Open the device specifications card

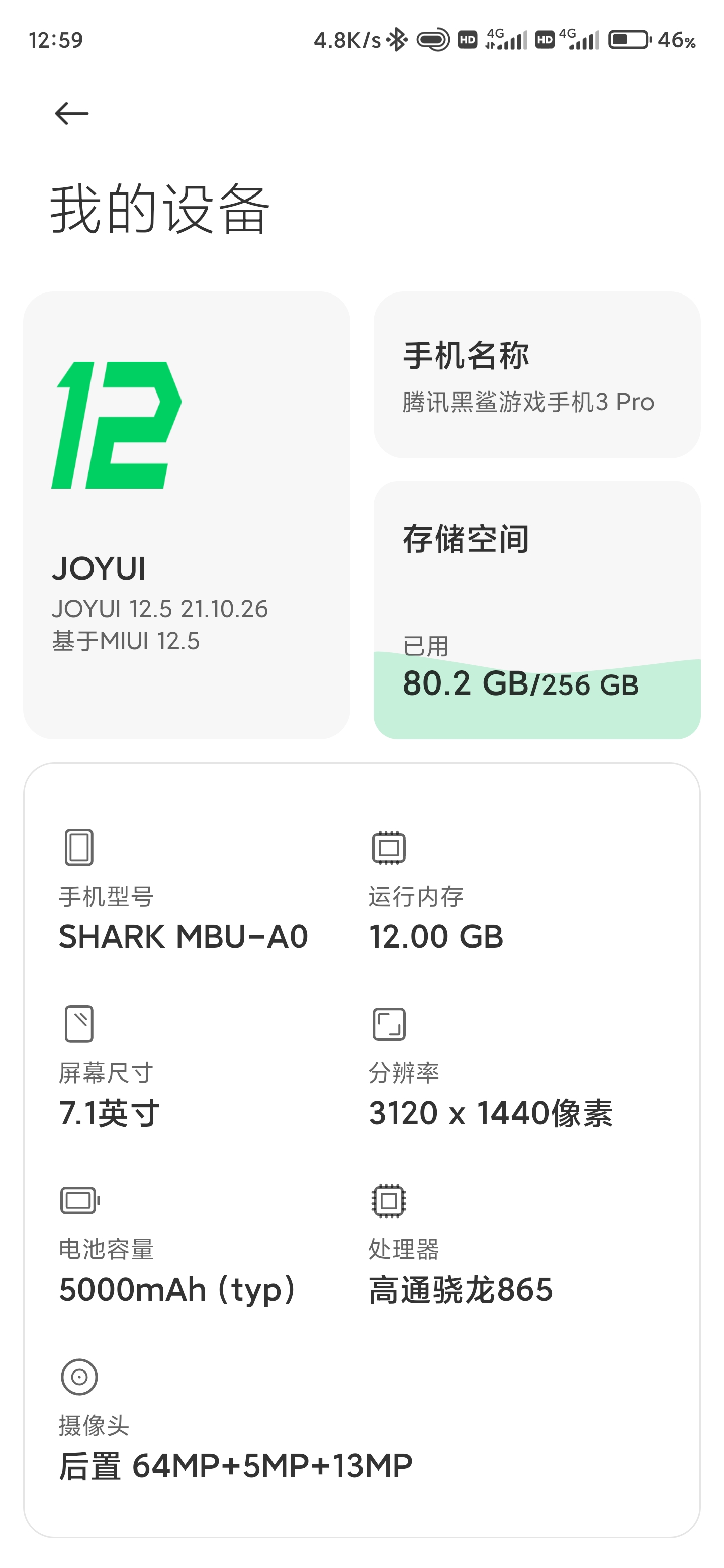point(361,1150)
